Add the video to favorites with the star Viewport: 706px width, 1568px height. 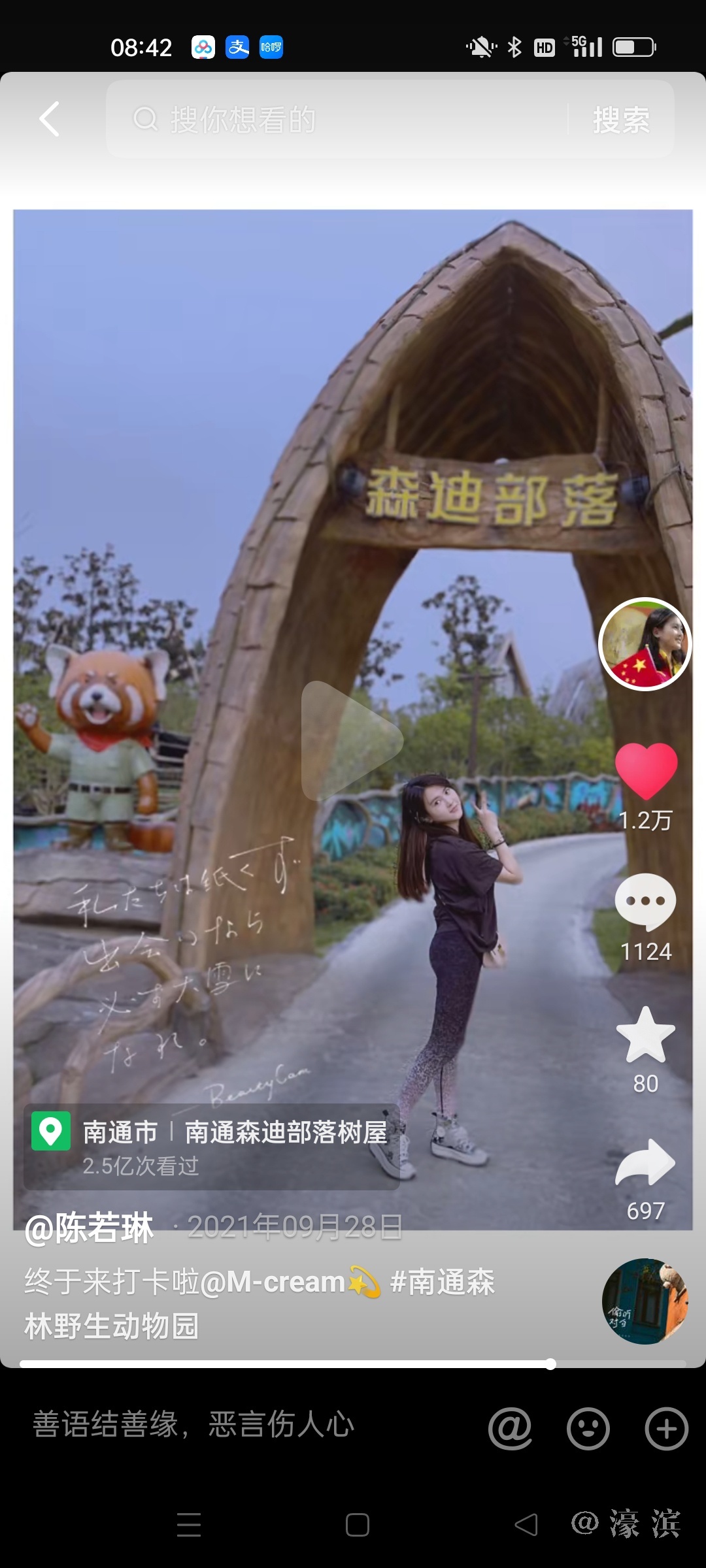645,1036
